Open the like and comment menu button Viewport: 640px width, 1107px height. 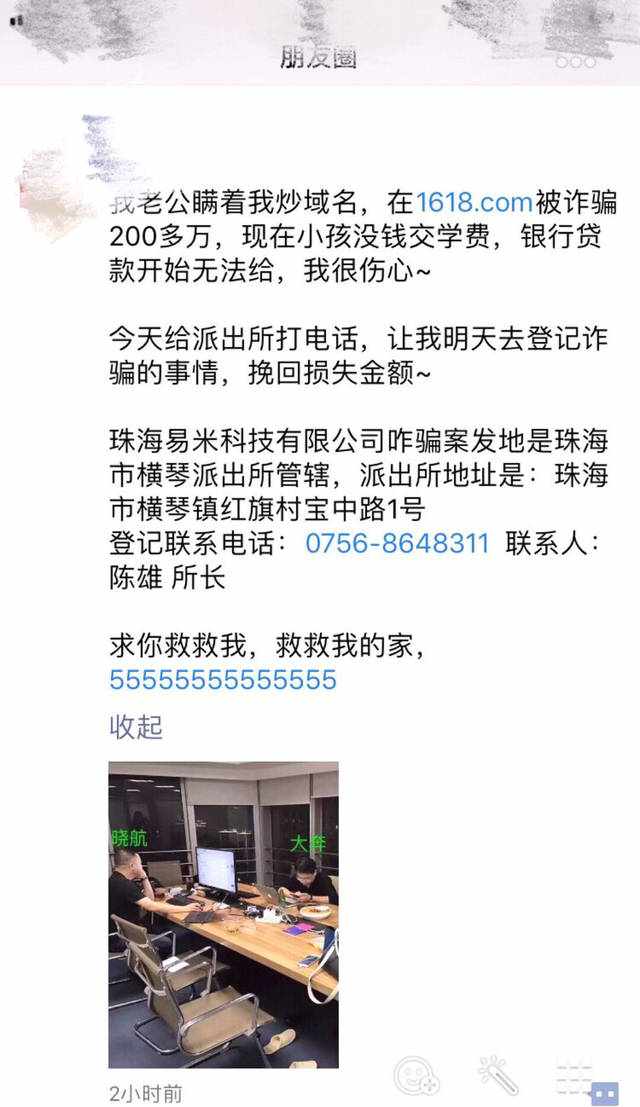[x=604, y=1094]
